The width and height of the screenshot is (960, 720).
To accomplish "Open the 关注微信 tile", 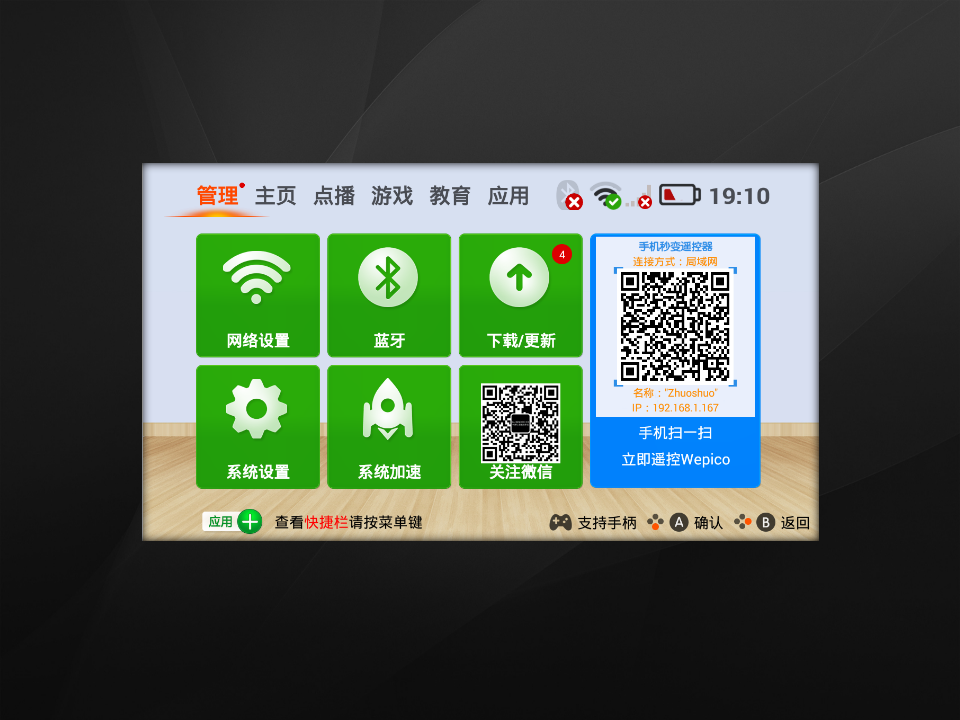I will [520, 426].
